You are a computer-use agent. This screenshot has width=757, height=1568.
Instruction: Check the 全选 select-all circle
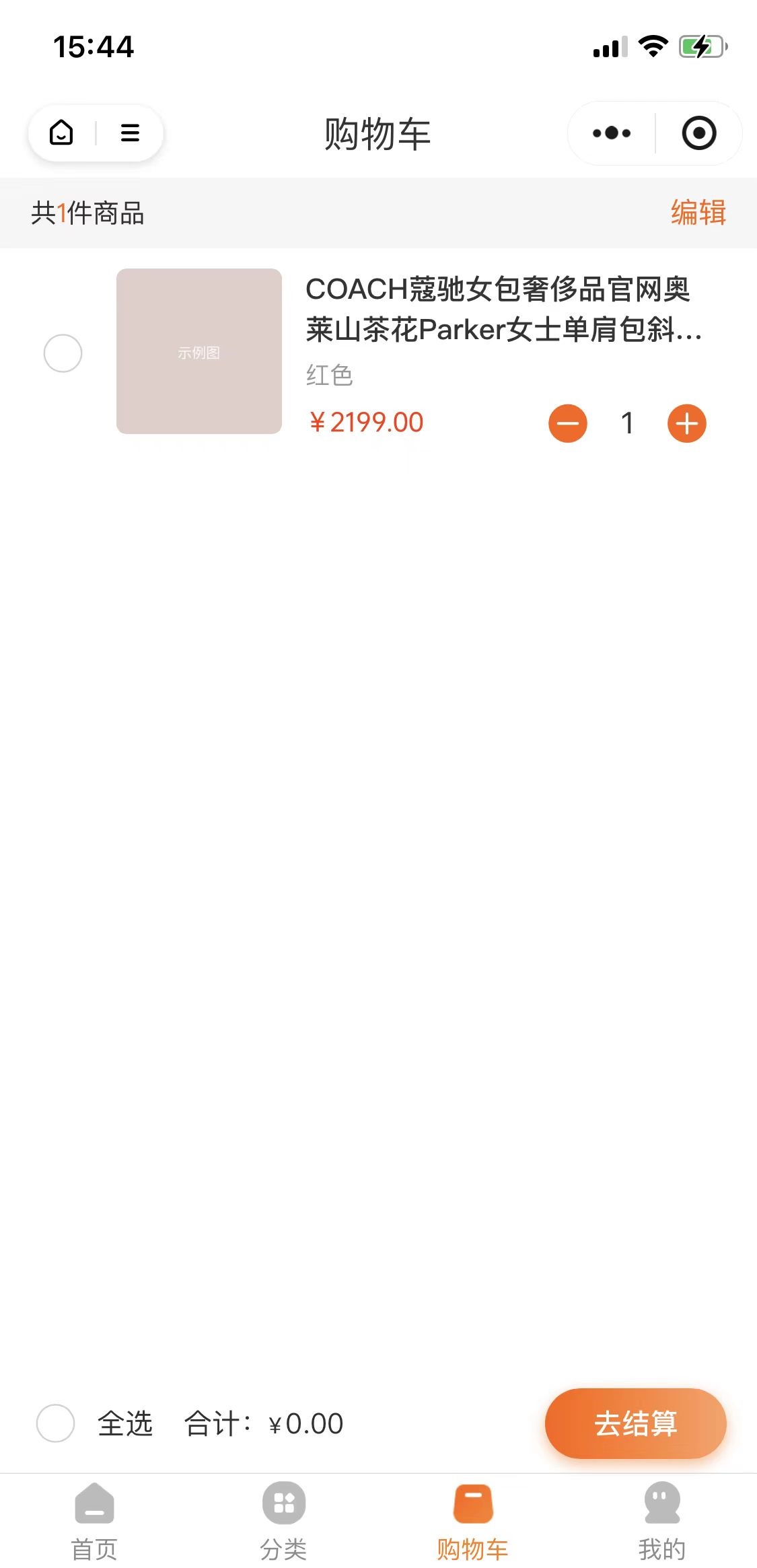[x=55, y=1423]
